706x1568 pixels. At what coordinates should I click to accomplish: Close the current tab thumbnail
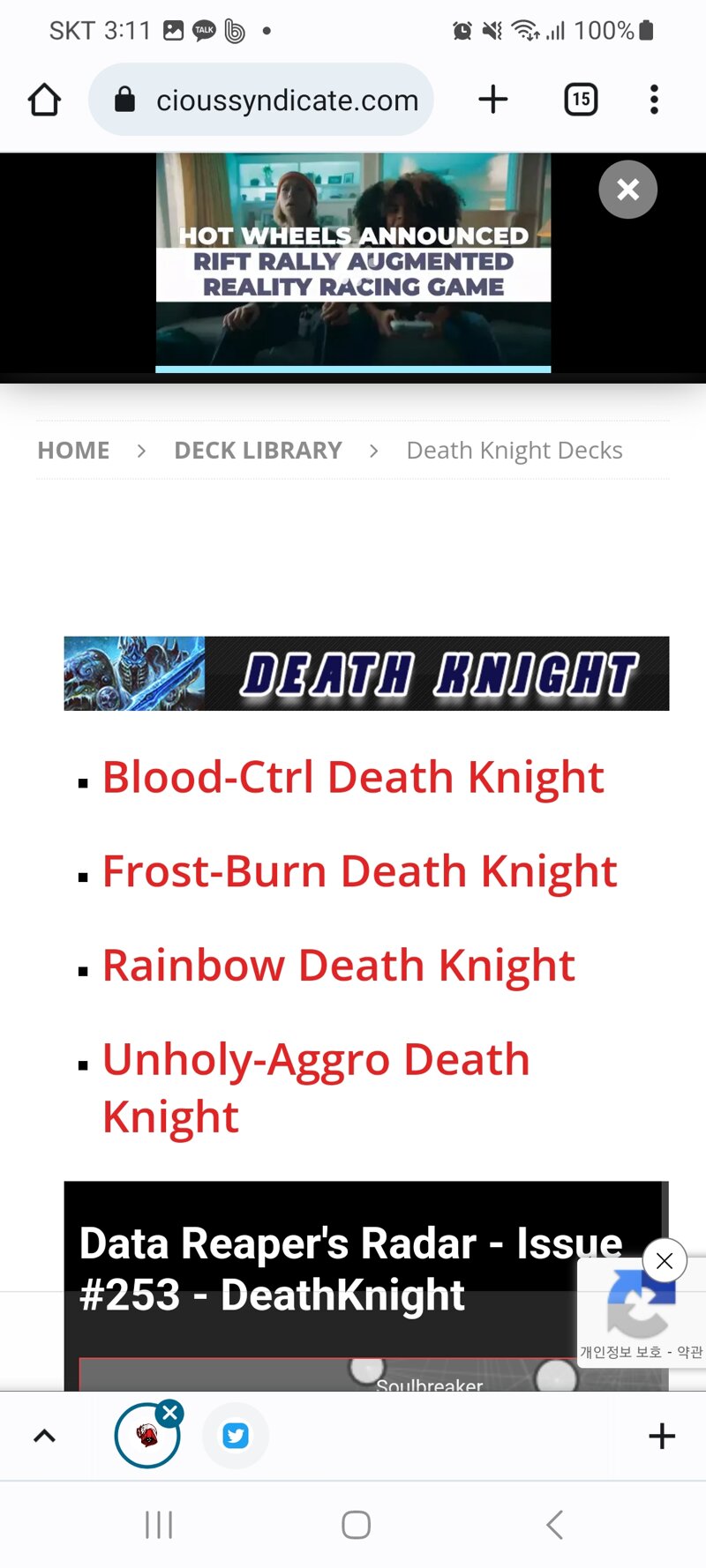170,1413
